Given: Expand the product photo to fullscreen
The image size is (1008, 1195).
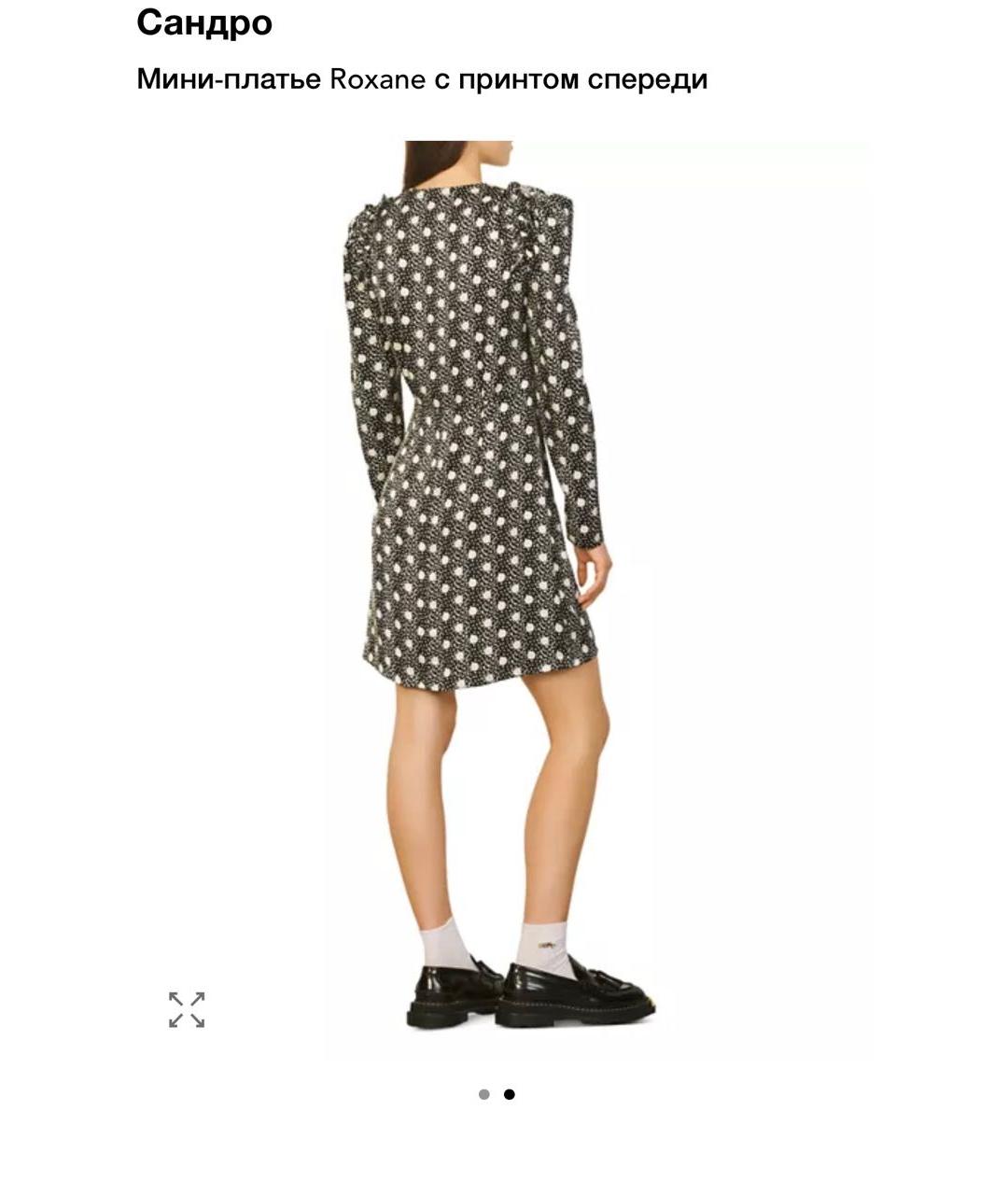Looking at the screenshot, I should (x=187, y=1010).
